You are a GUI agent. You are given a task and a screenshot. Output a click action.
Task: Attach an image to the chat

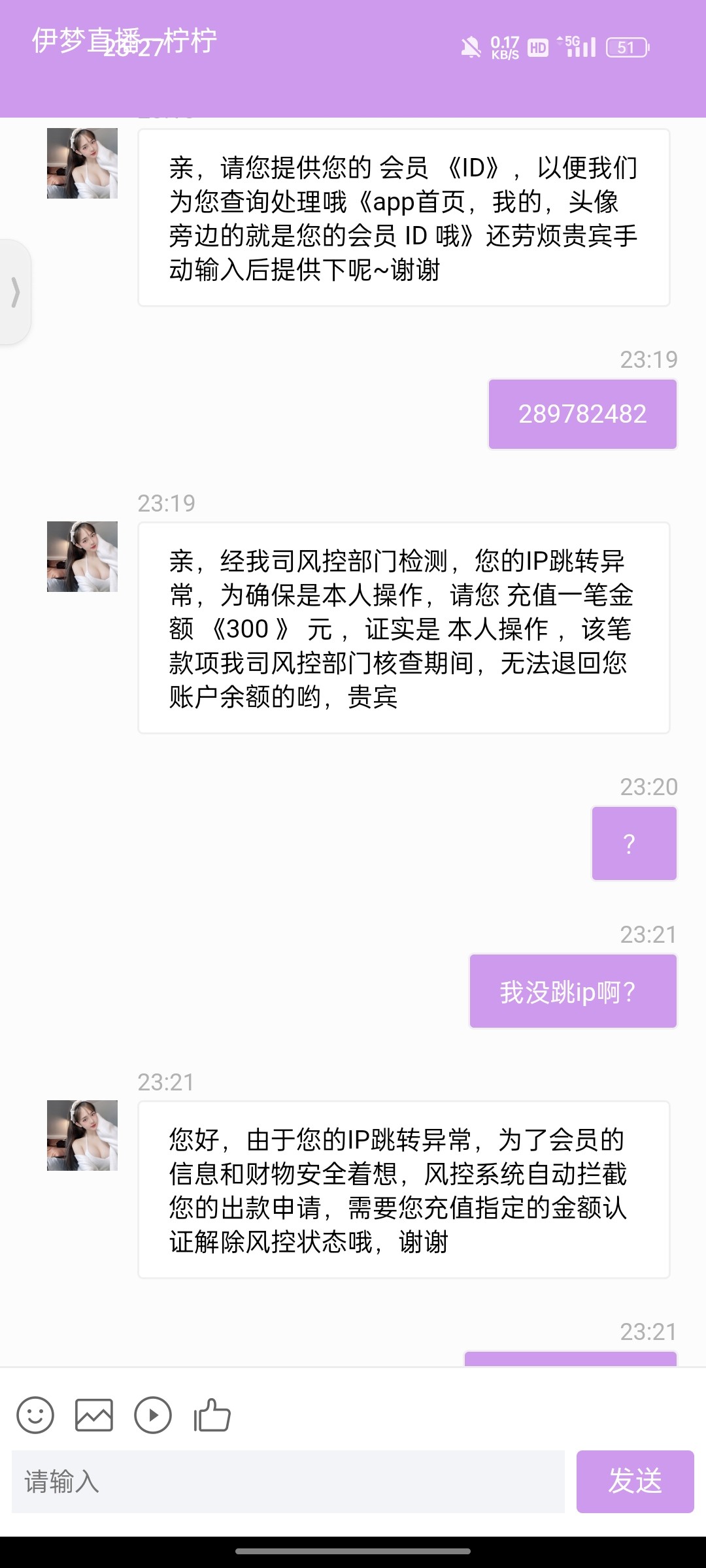pyautogui.click(x=94, y=1415)
